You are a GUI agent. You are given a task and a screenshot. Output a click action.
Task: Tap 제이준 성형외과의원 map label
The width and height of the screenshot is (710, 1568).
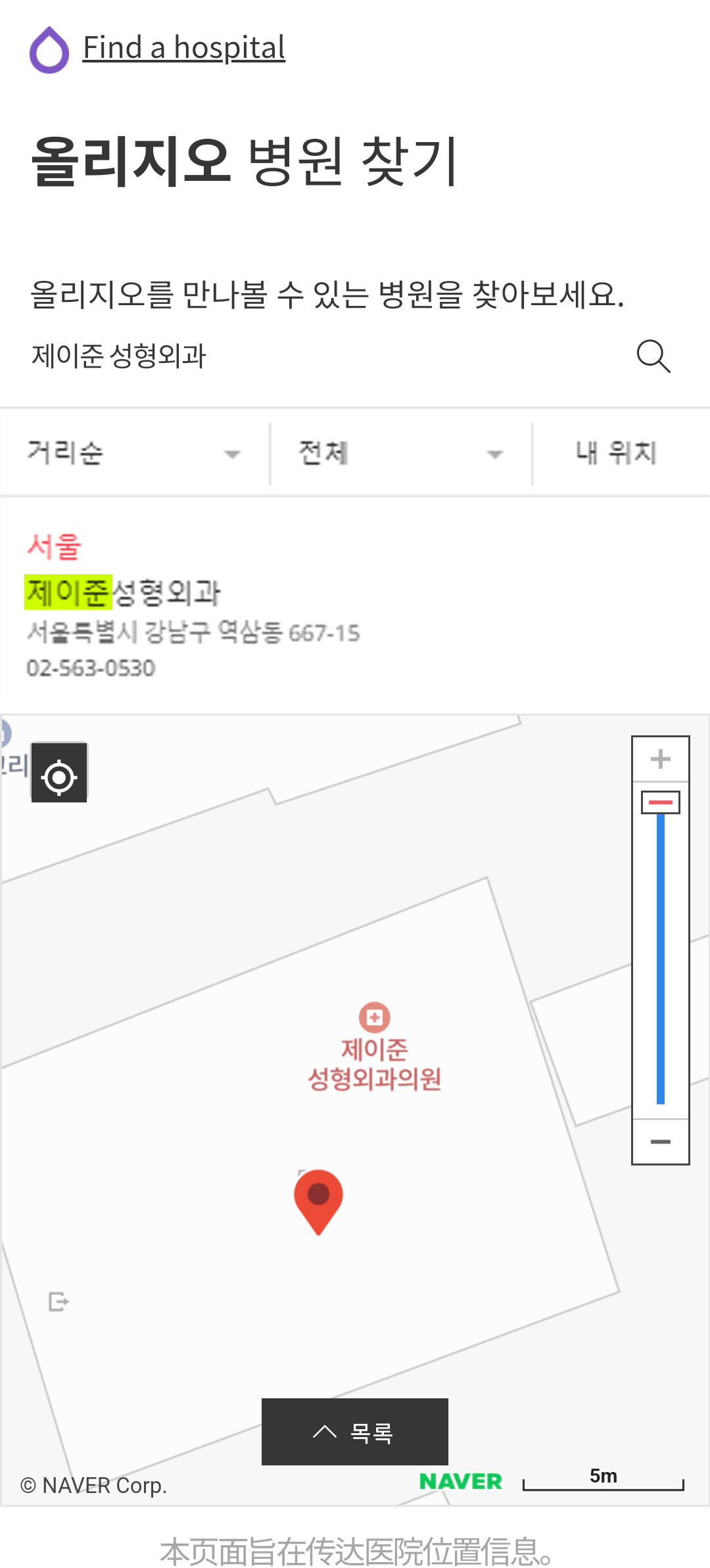pyautogui.click(x=374, y=1062)
